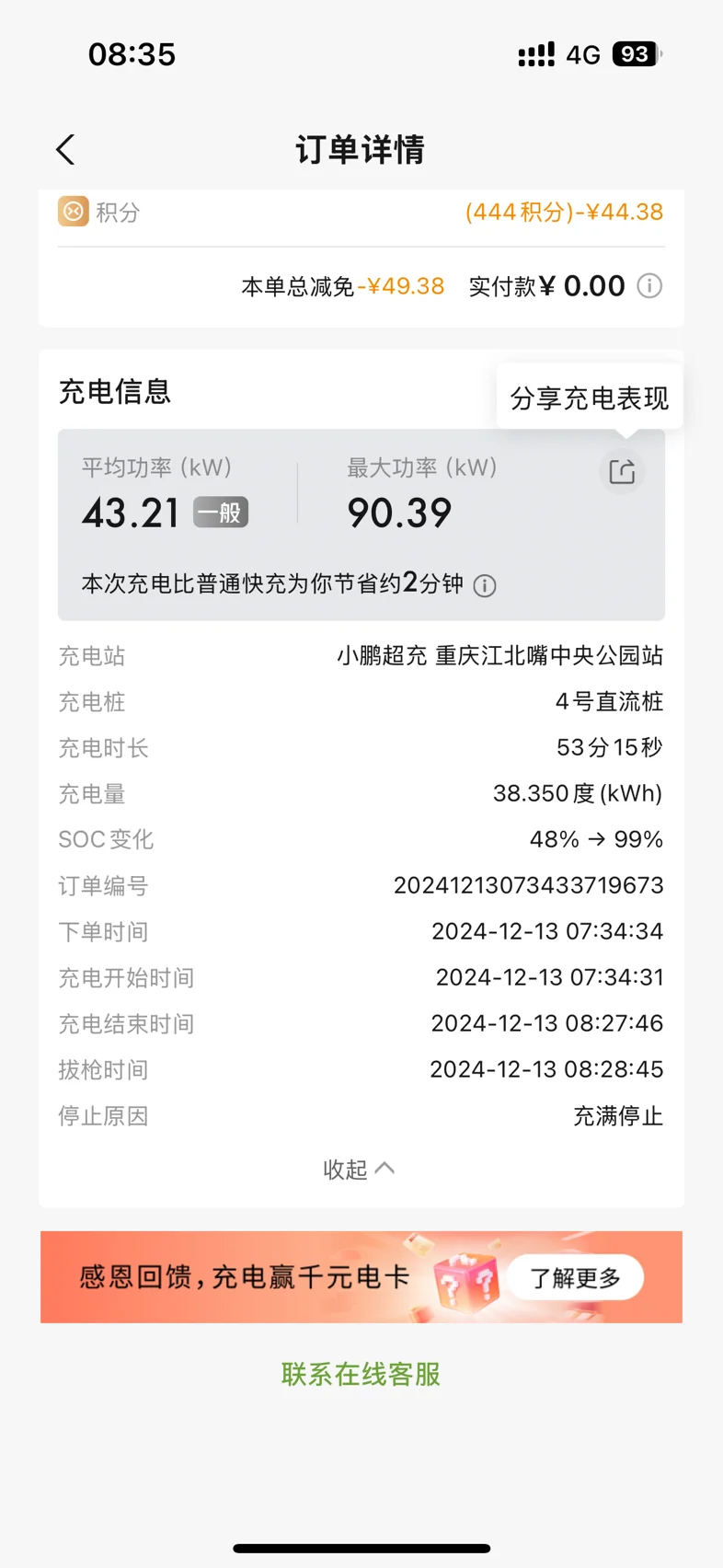Open the info icon beside the time-saved note

[485, 585]
